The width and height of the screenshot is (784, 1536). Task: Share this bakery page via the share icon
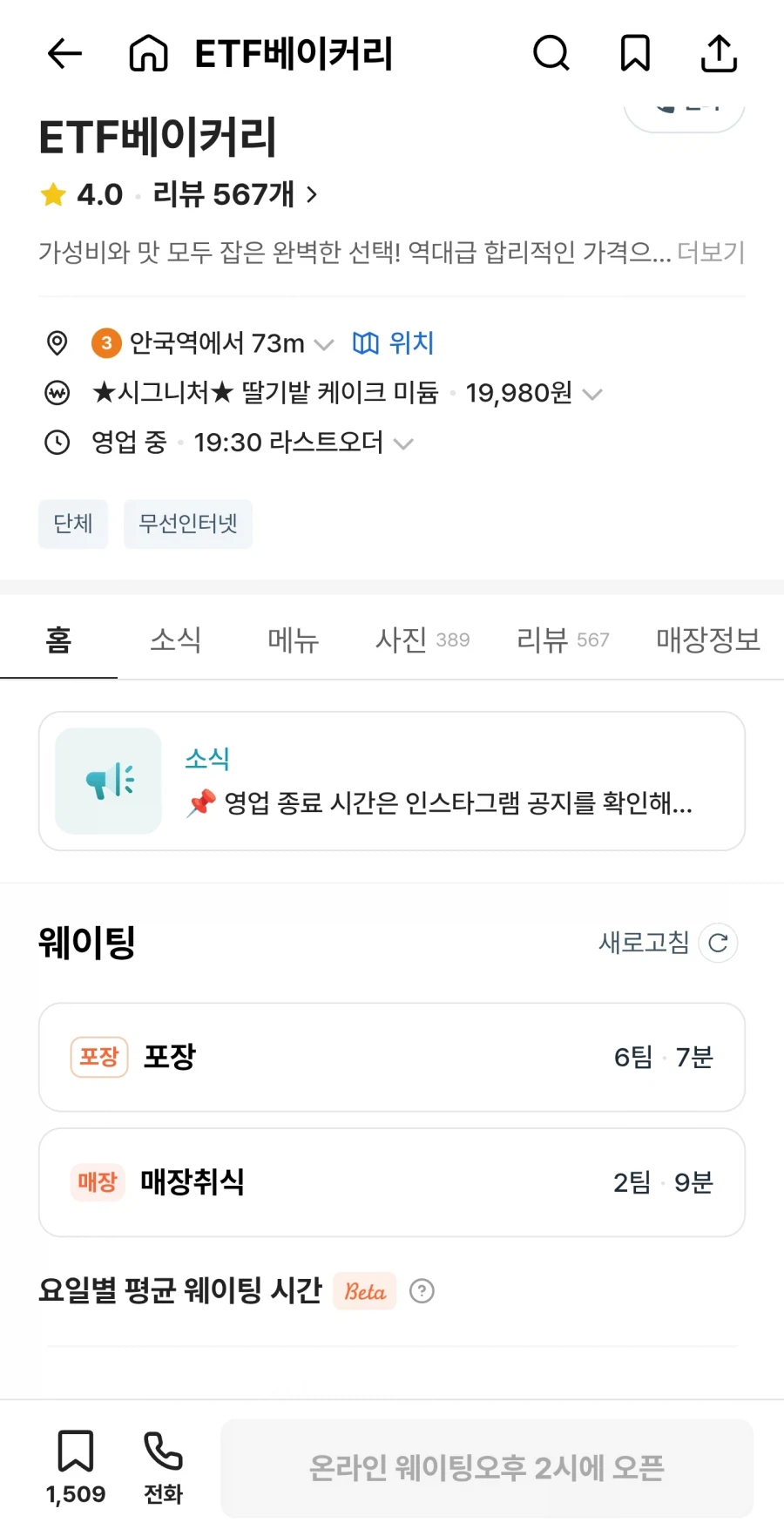point(718,53)
